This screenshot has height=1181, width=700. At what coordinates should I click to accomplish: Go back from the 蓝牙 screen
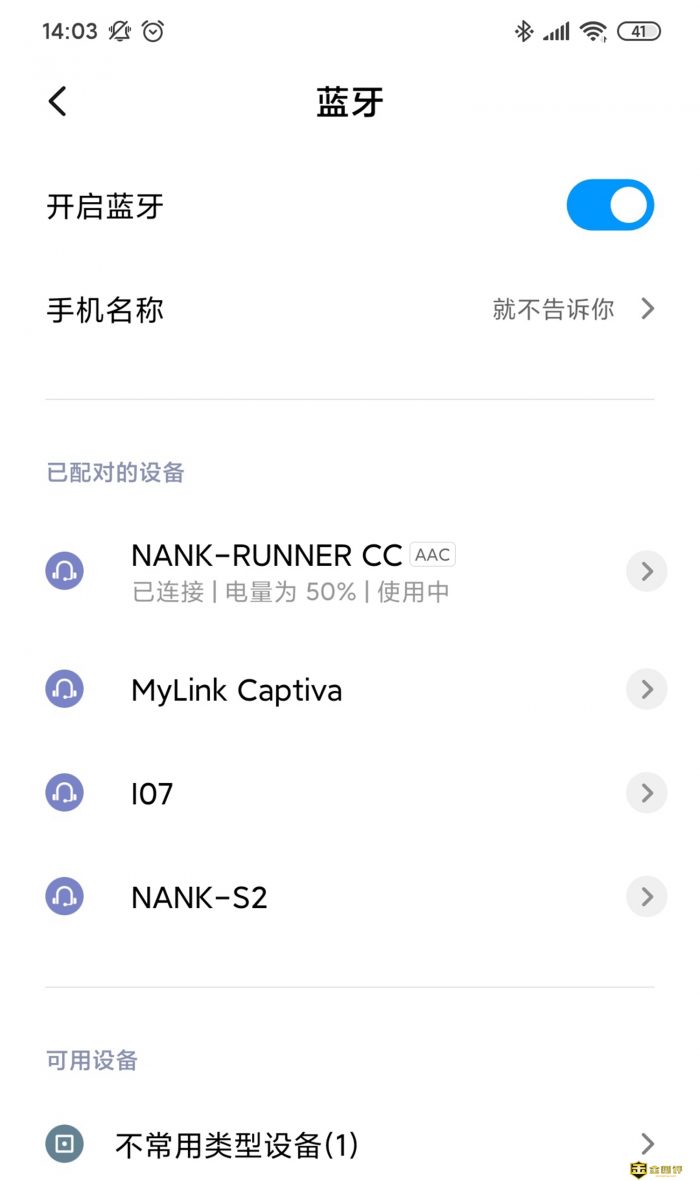[x=58, y=101]
